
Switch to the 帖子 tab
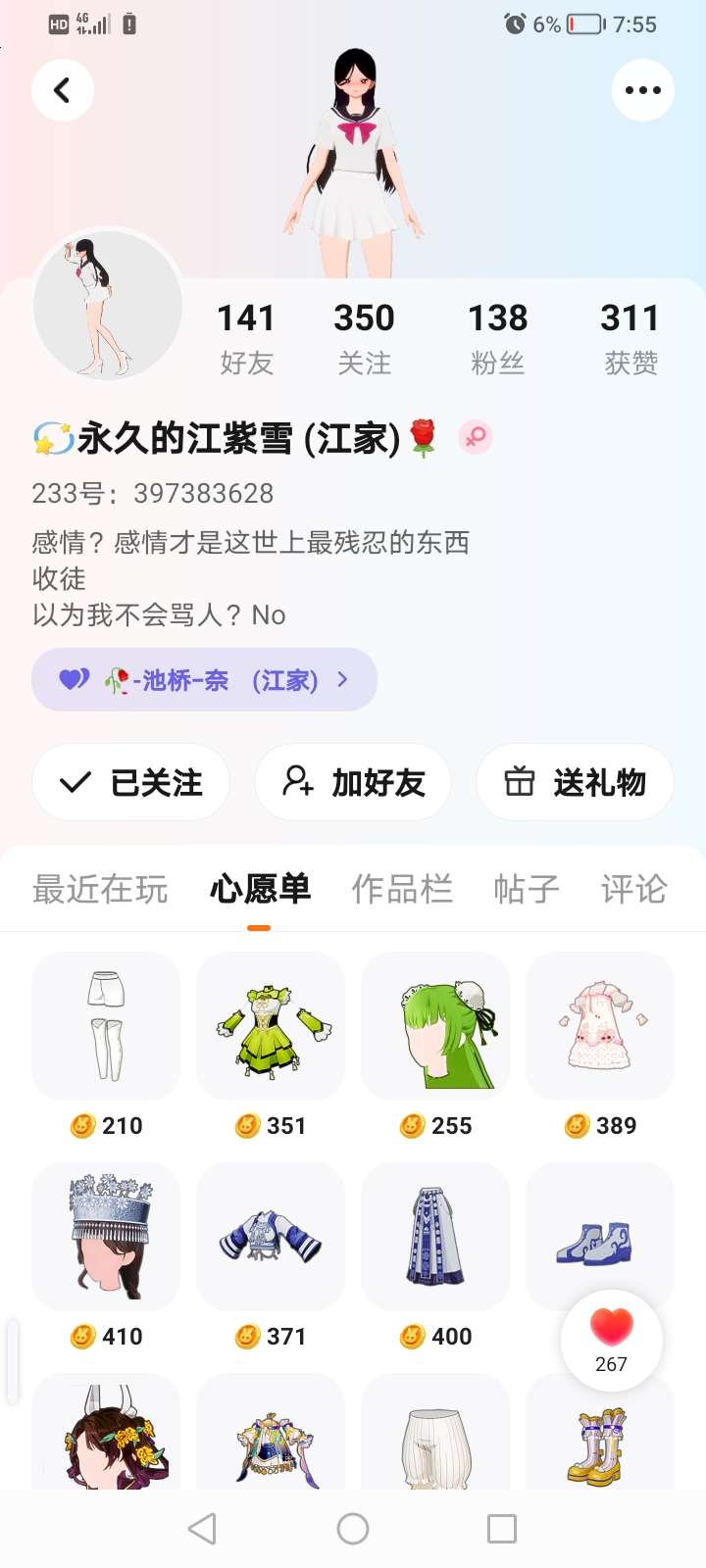(526, 889)
